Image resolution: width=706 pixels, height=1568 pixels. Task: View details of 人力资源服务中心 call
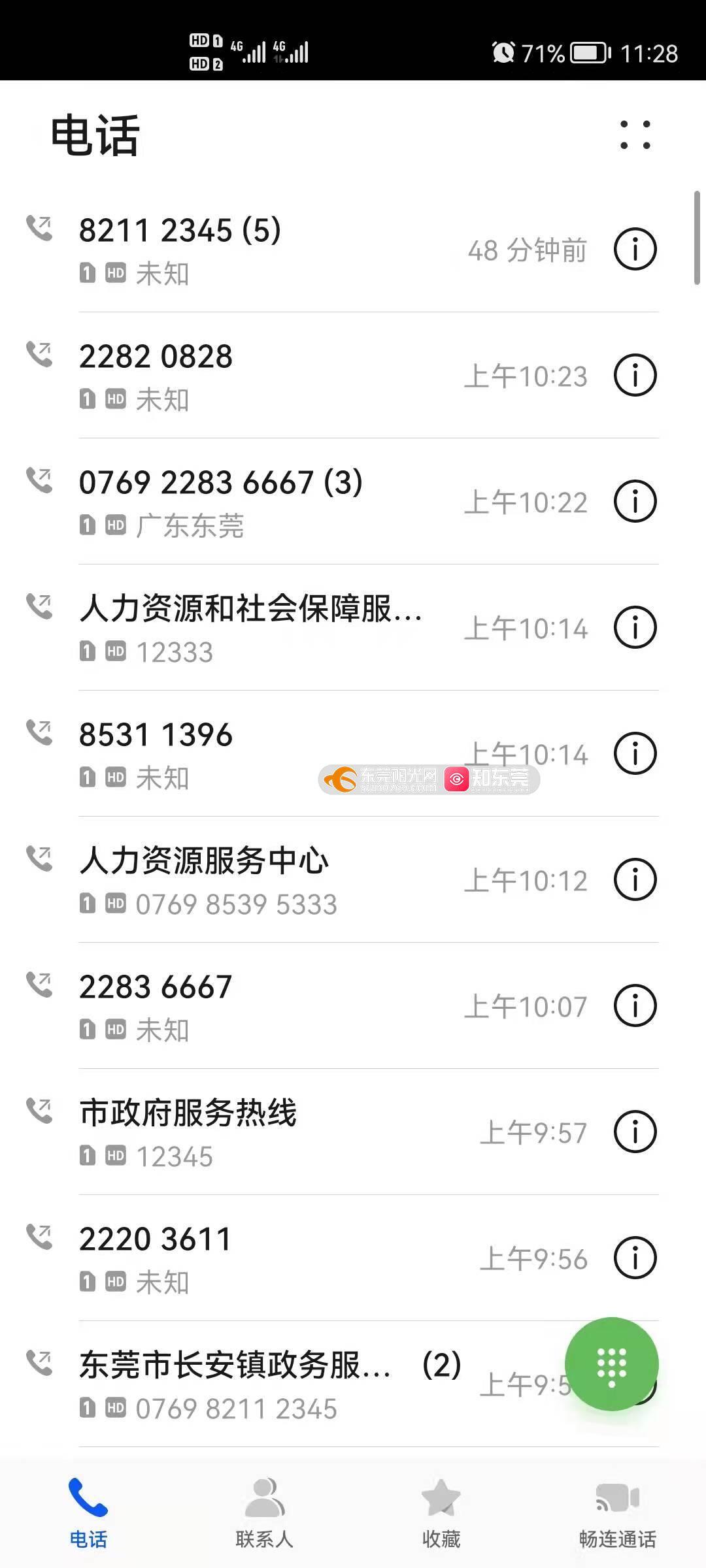(x=635, y=879)
